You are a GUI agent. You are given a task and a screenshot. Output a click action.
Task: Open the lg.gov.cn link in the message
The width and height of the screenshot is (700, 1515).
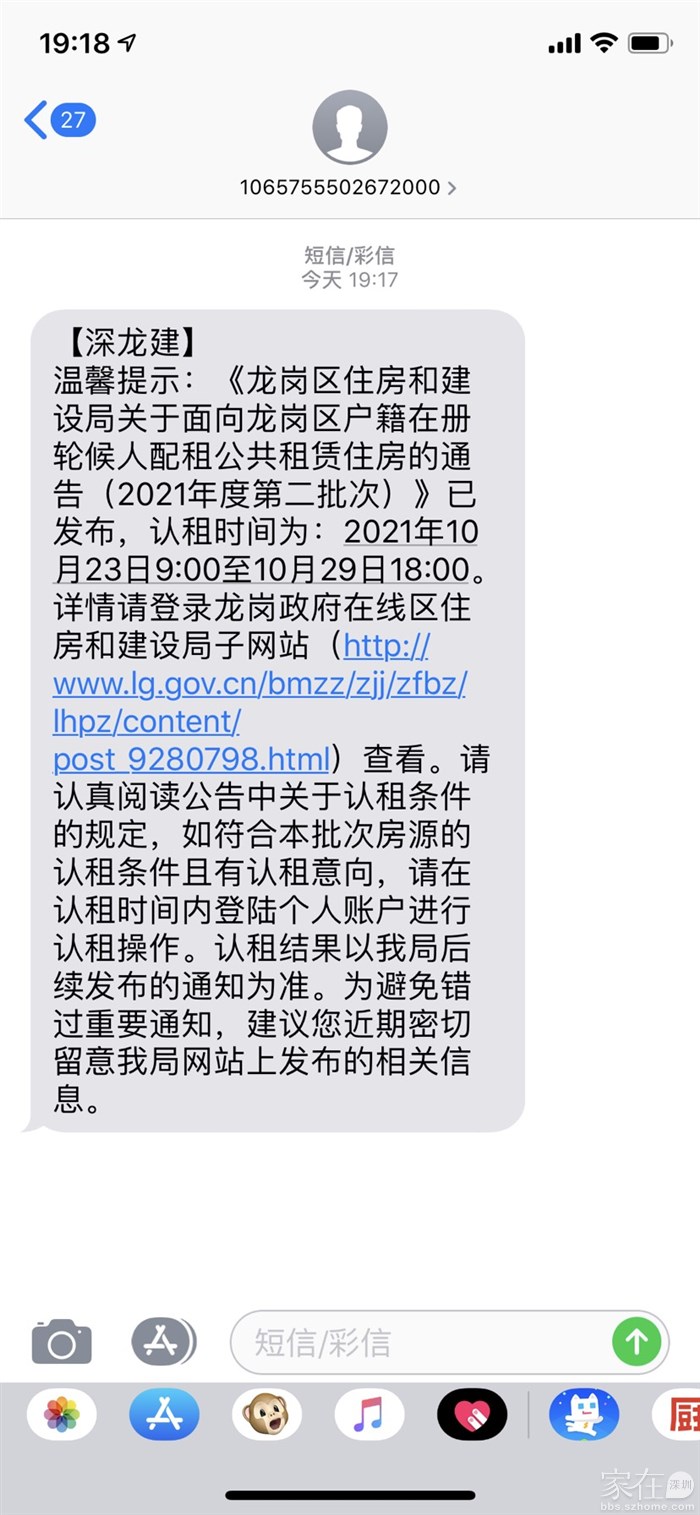click(x=258, y=685)
